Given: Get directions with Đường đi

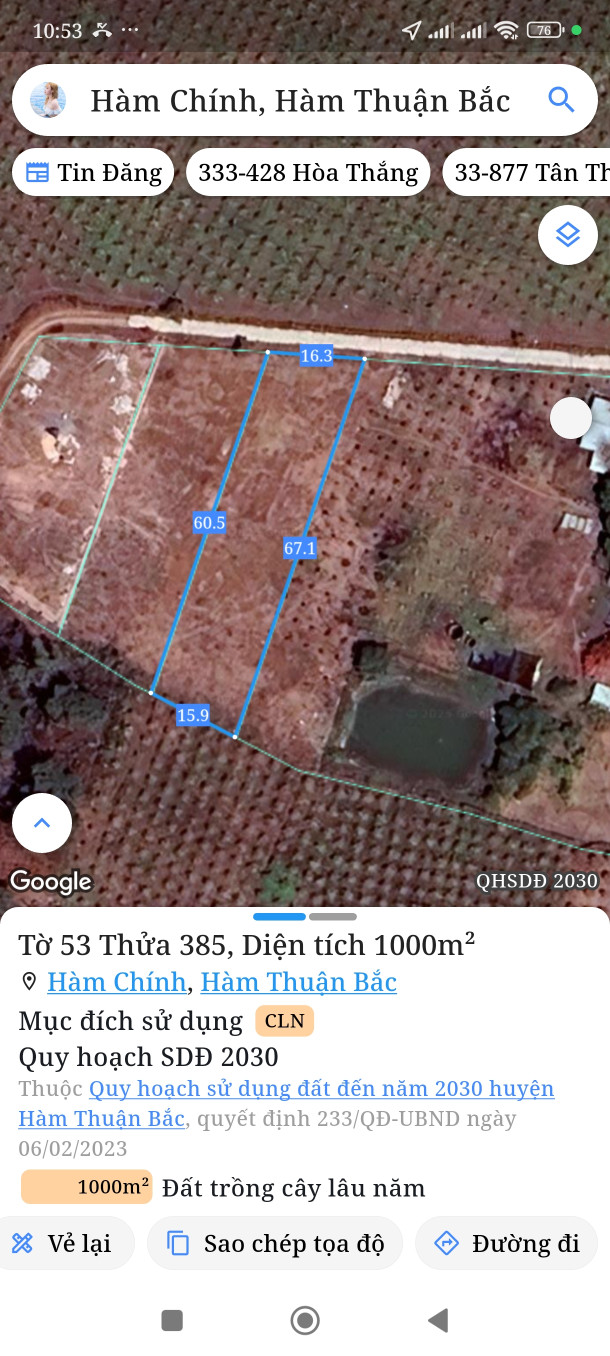Looking at the screenshot, I should pyautogui.click(x=507, y=1243).
